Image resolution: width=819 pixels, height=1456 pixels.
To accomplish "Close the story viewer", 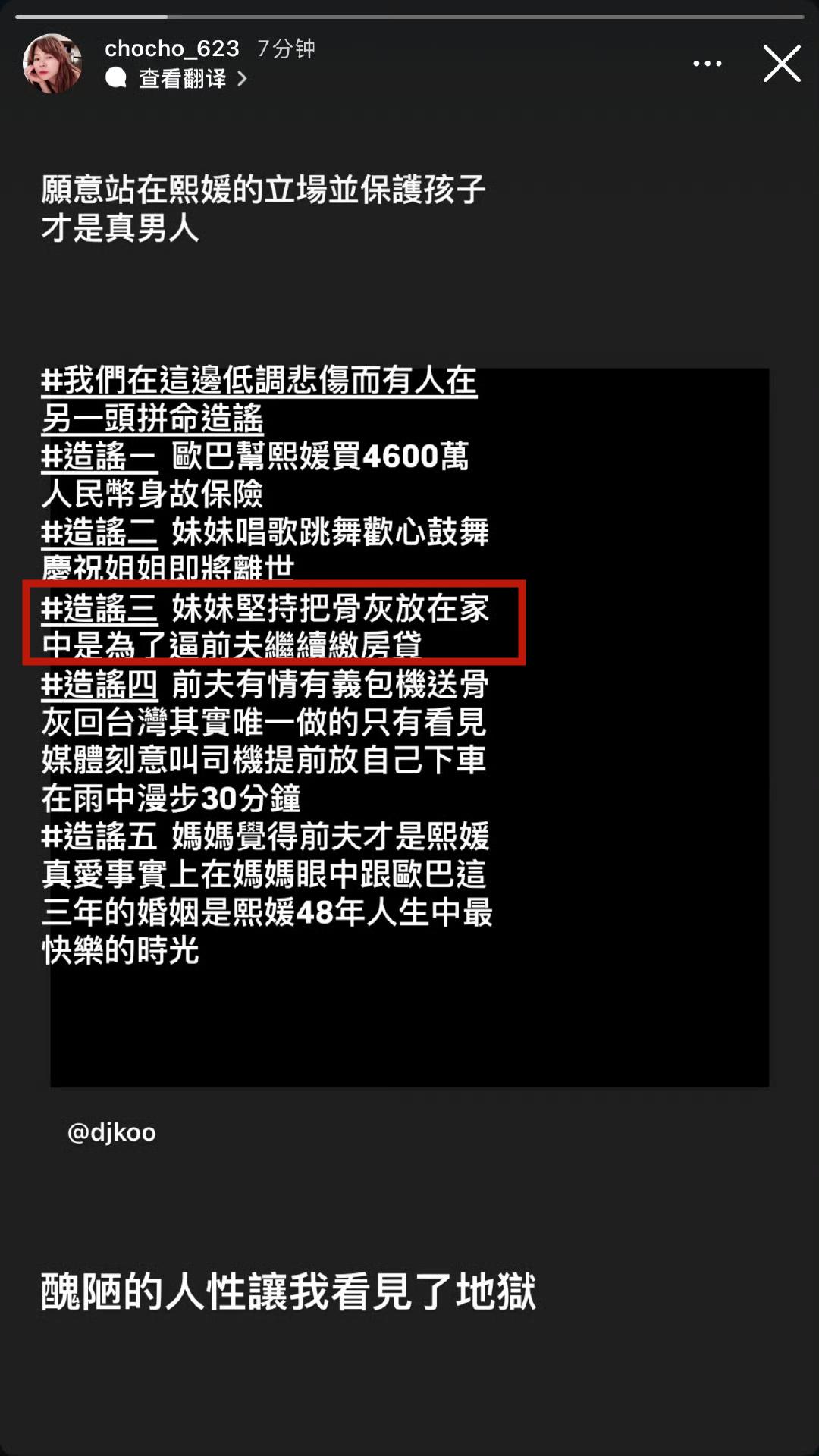I will 782,63.
